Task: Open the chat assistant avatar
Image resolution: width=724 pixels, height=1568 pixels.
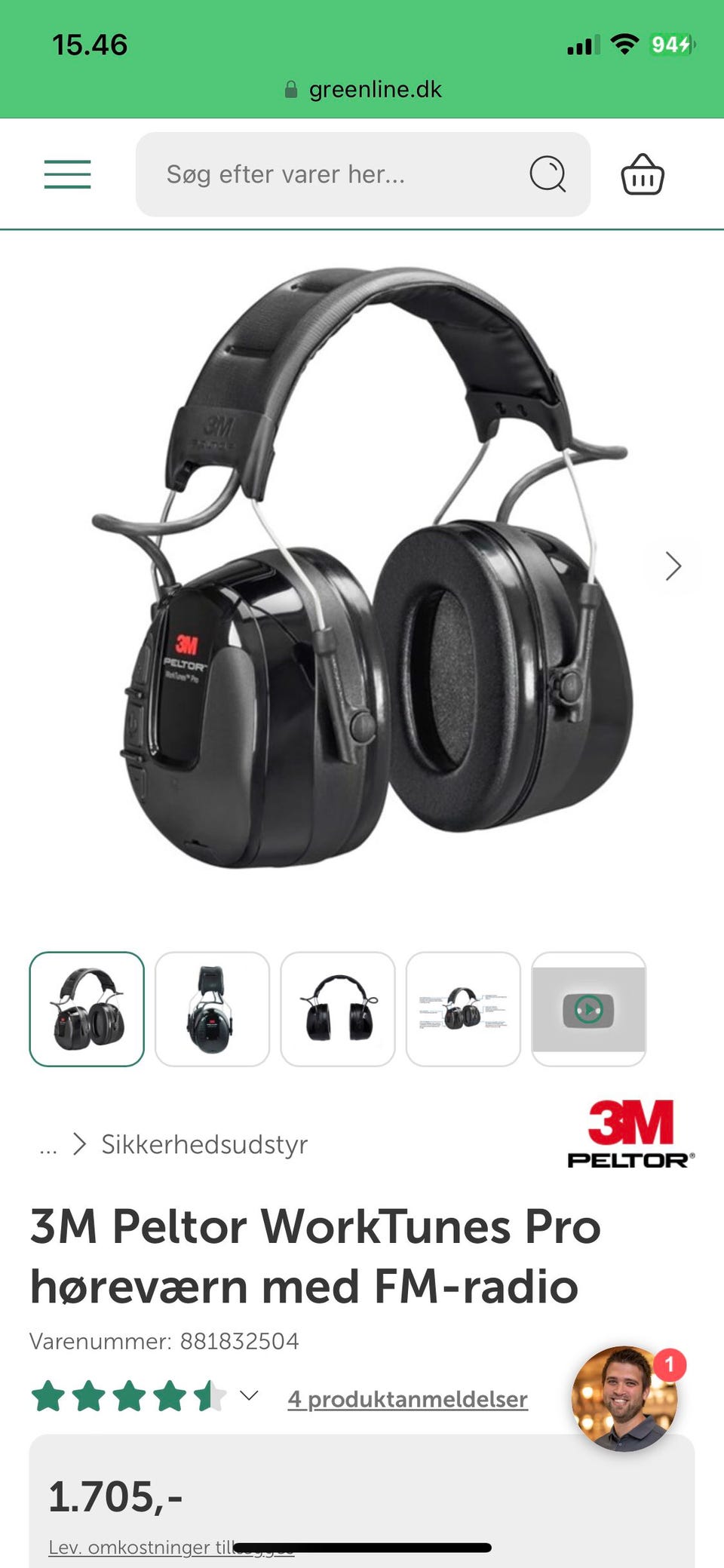Action: point(624,1398)
